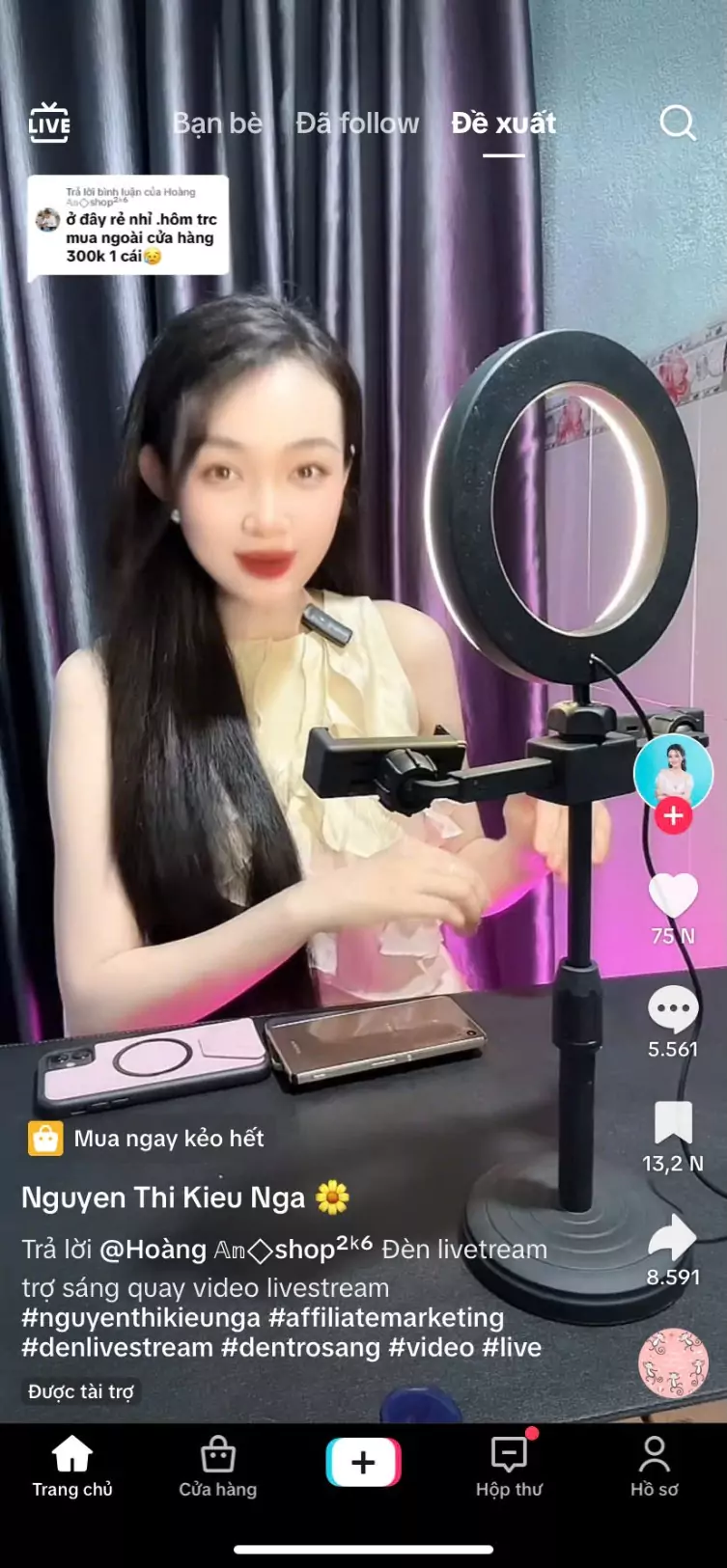The height and width of the screenshot is (1568, 727).
Task: Open the Hộp thư inbox tab
Action: pos(509,1467)
